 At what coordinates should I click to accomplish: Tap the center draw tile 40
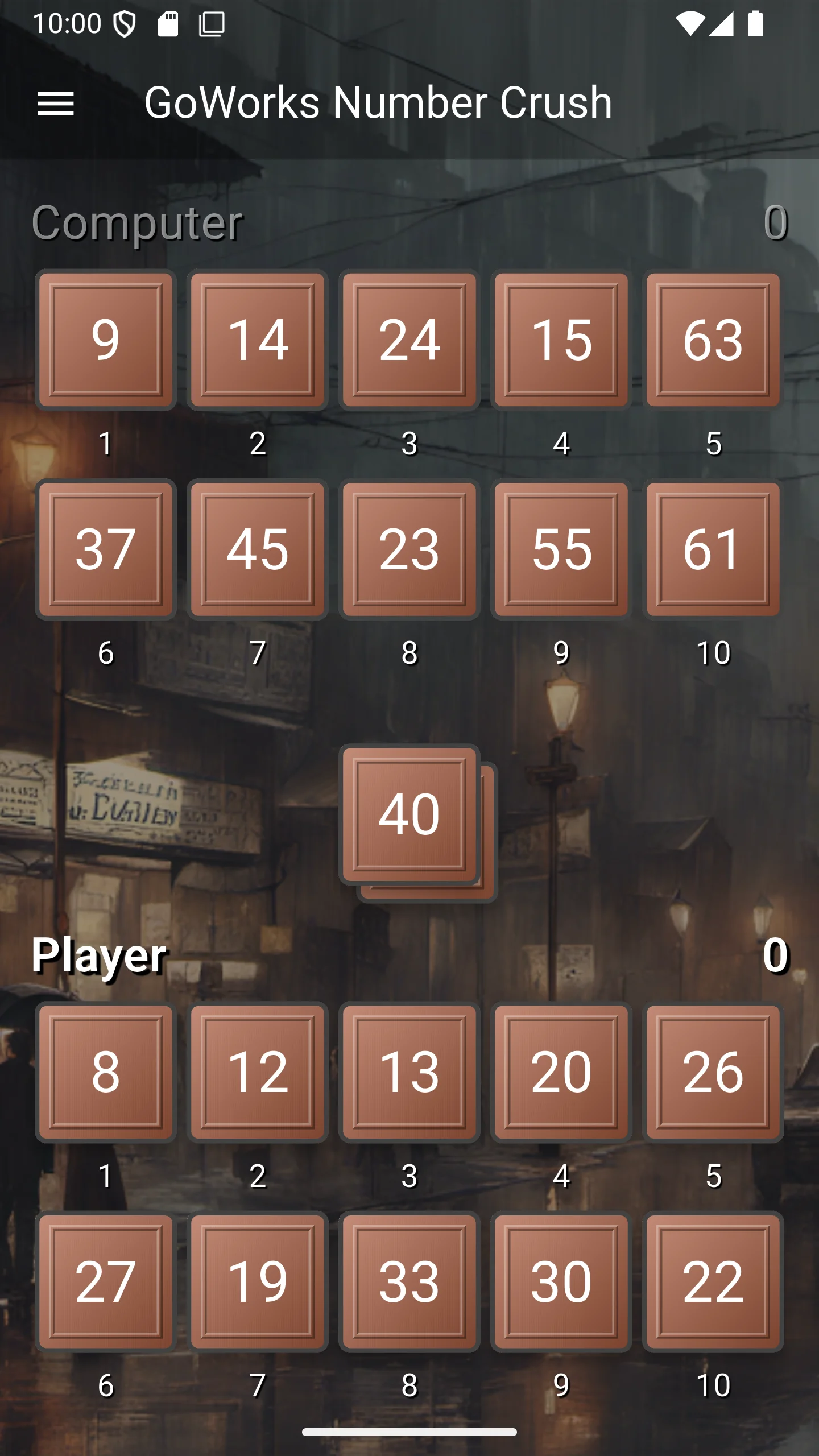(x=409, y=814)
